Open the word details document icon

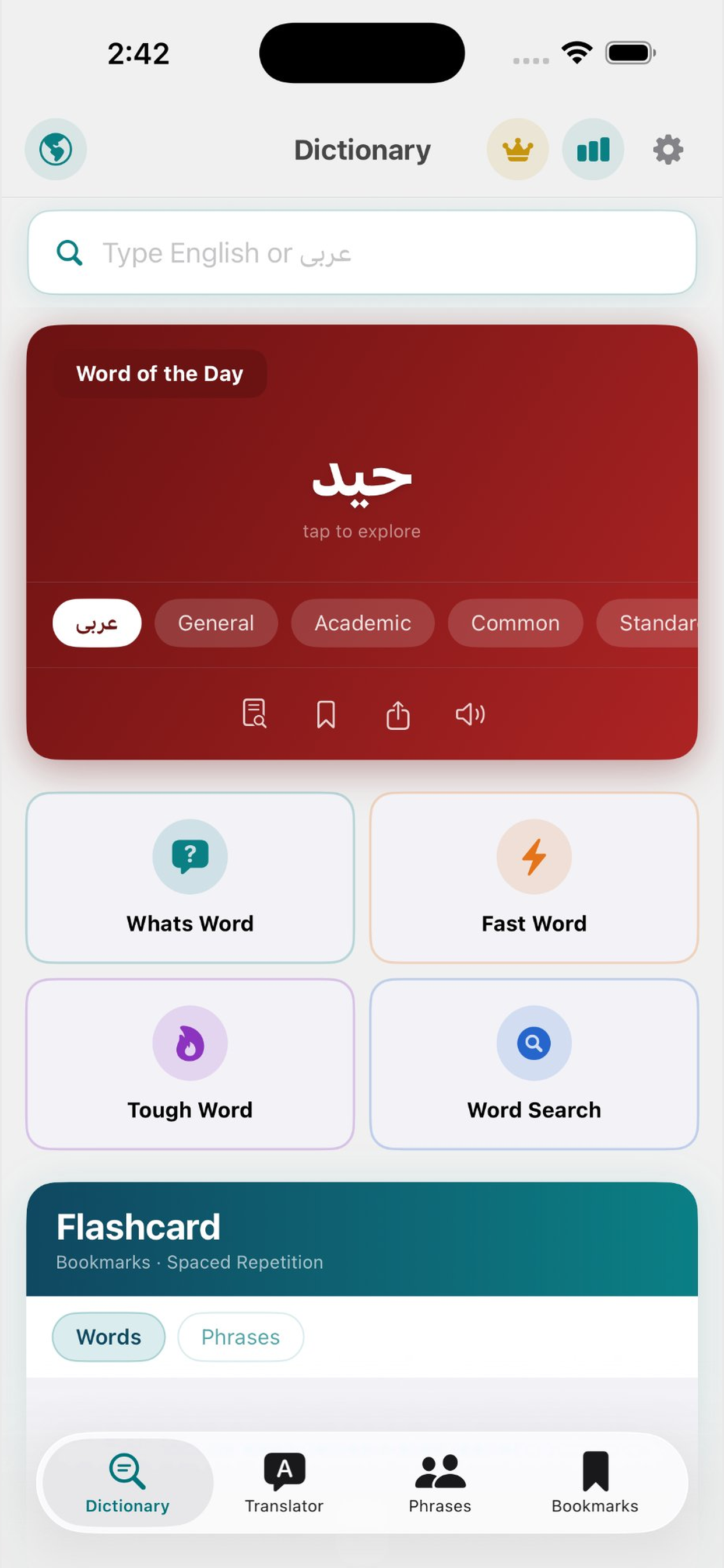pyautogui.click(x=254, y=715)
